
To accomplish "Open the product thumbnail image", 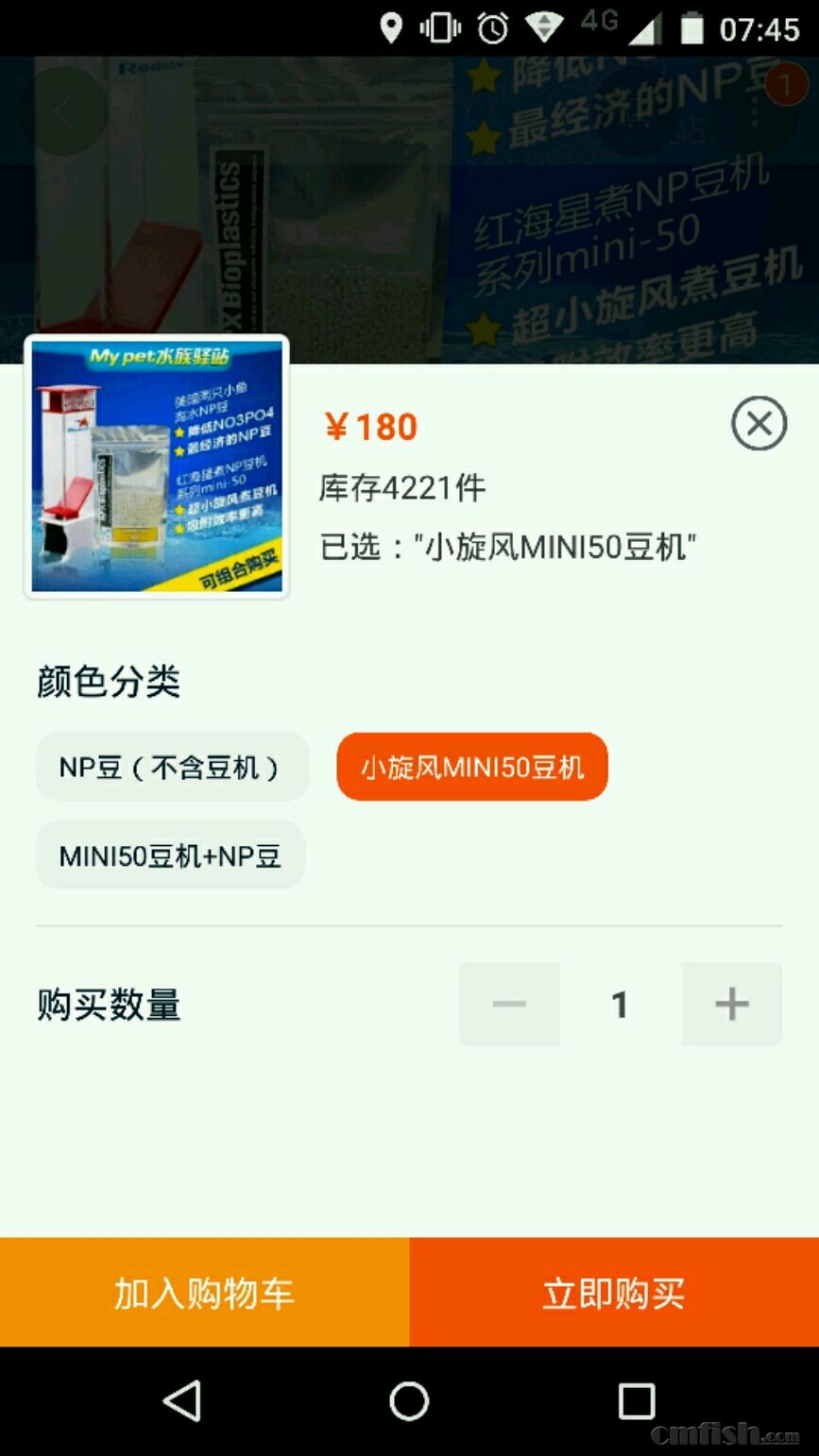I will tap(157, 467).
